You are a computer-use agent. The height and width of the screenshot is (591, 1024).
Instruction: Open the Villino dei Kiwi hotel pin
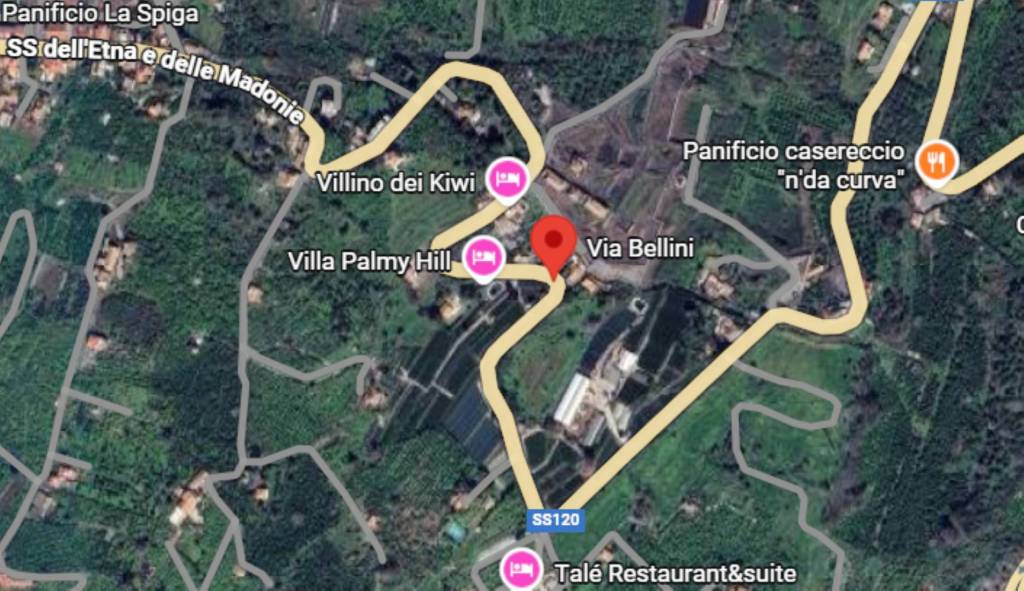pos(507,179)
